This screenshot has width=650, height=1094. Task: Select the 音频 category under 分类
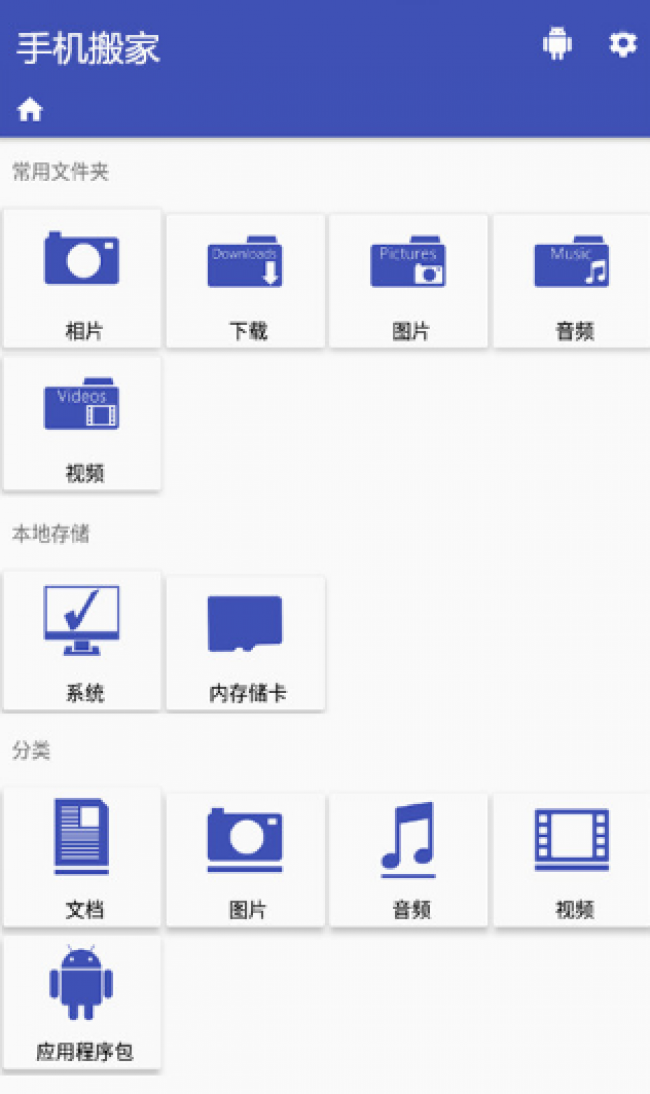(409, 858)
